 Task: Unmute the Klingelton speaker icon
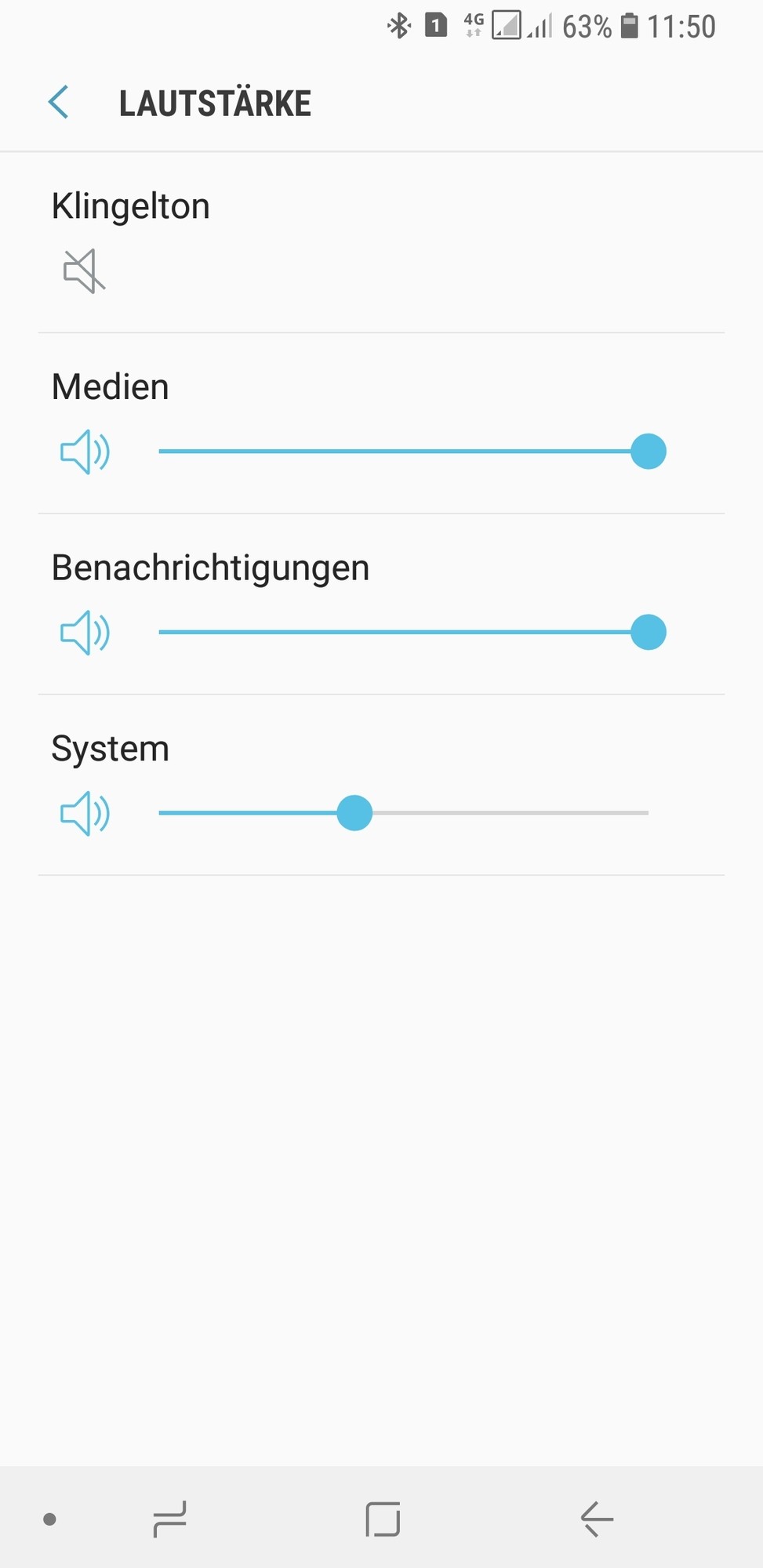click(84, 271)
